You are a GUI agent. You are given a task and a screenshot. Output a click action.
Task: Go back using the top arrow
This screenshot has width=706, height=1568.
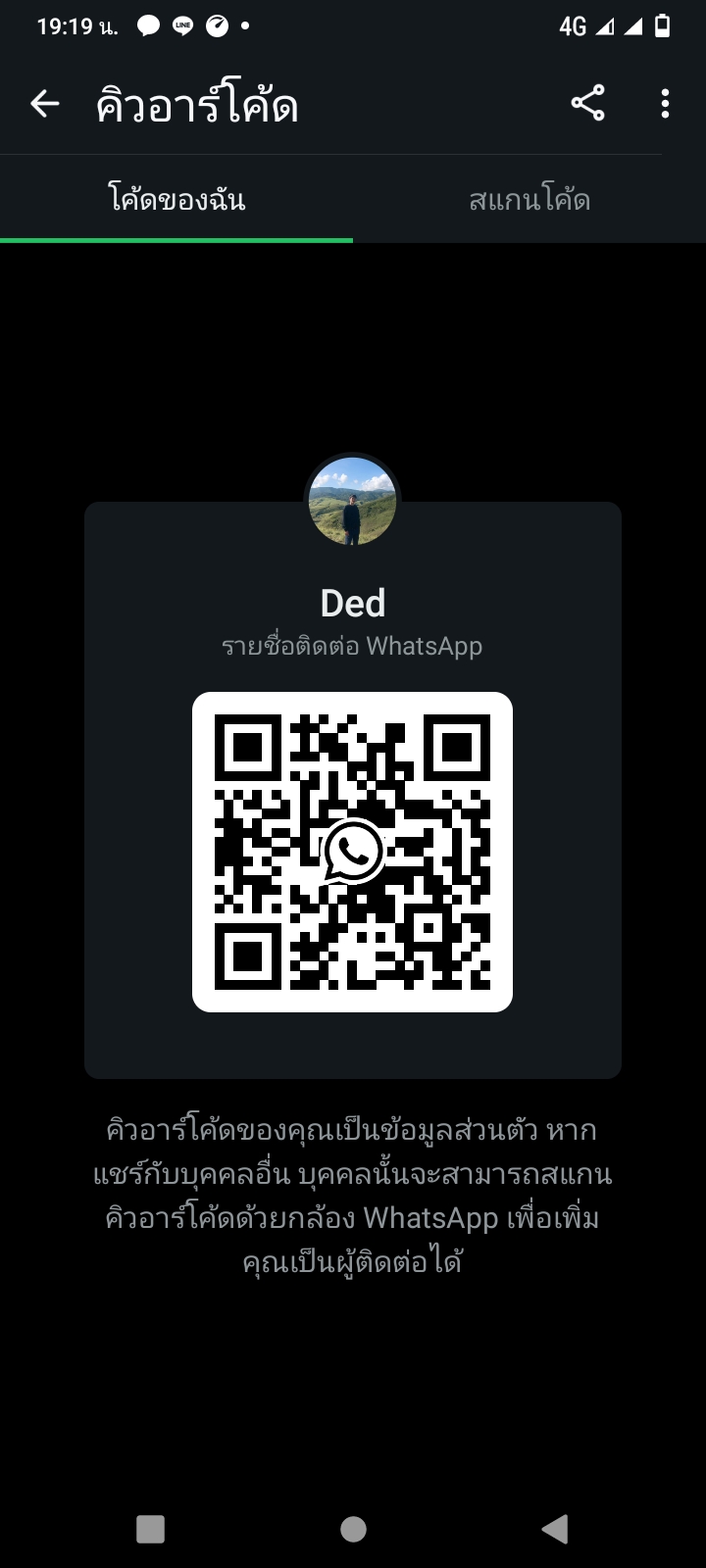click(45, 104)
